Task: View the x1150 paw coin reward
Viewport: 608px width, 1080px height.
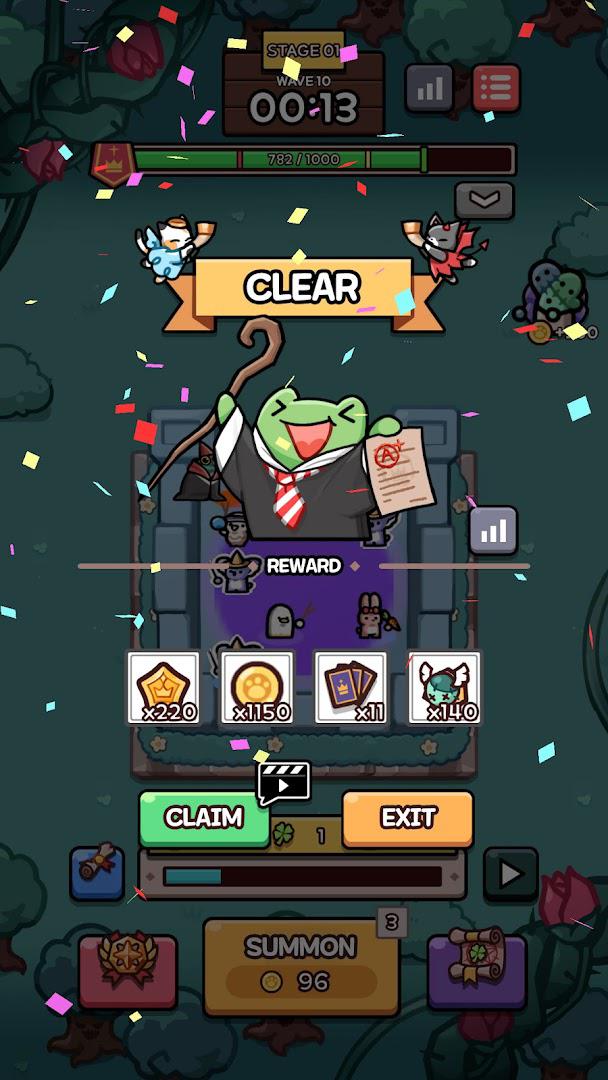Action: pos(258,687)
